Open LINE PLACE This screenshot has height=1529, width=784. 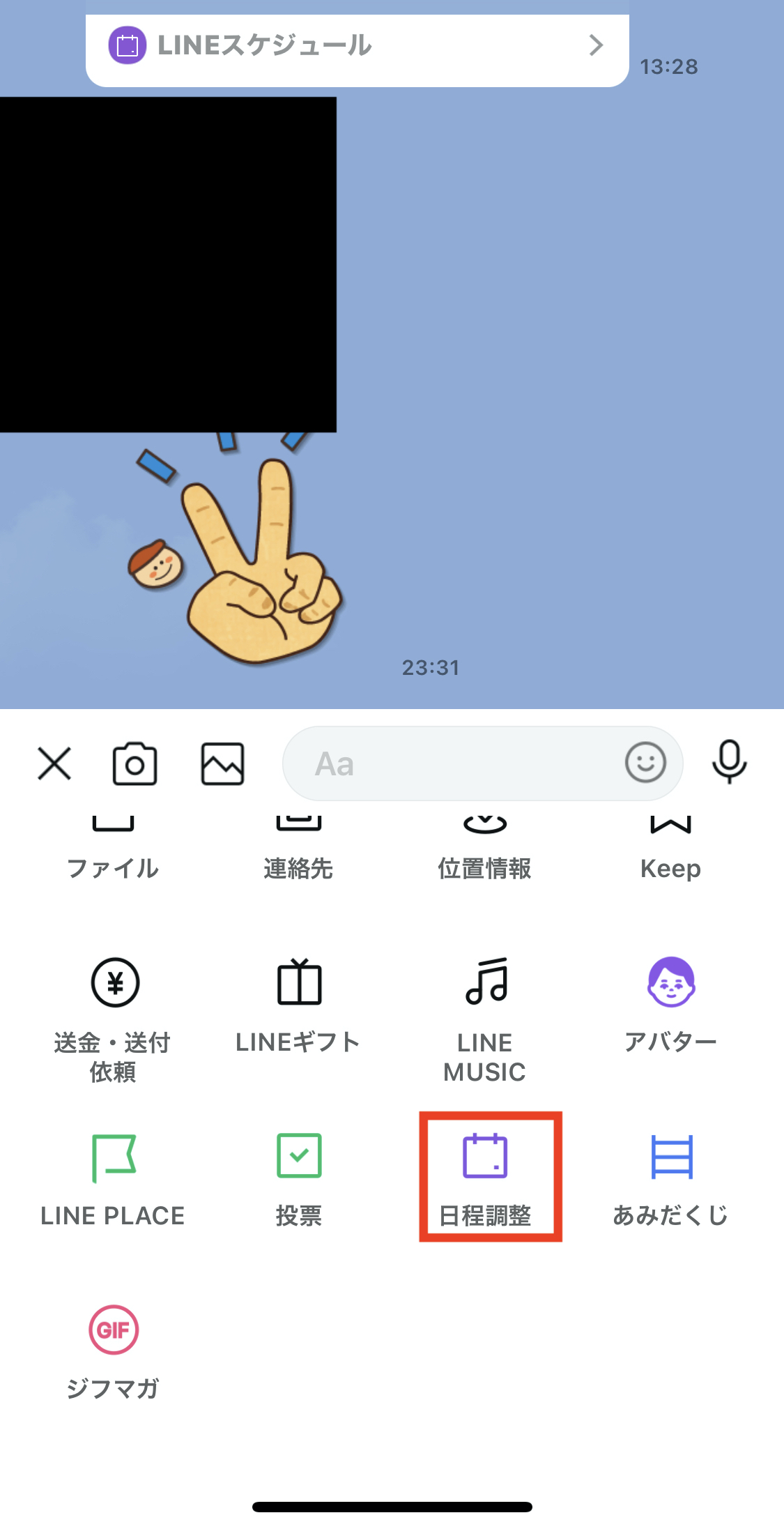click(x=113, y=1178)
